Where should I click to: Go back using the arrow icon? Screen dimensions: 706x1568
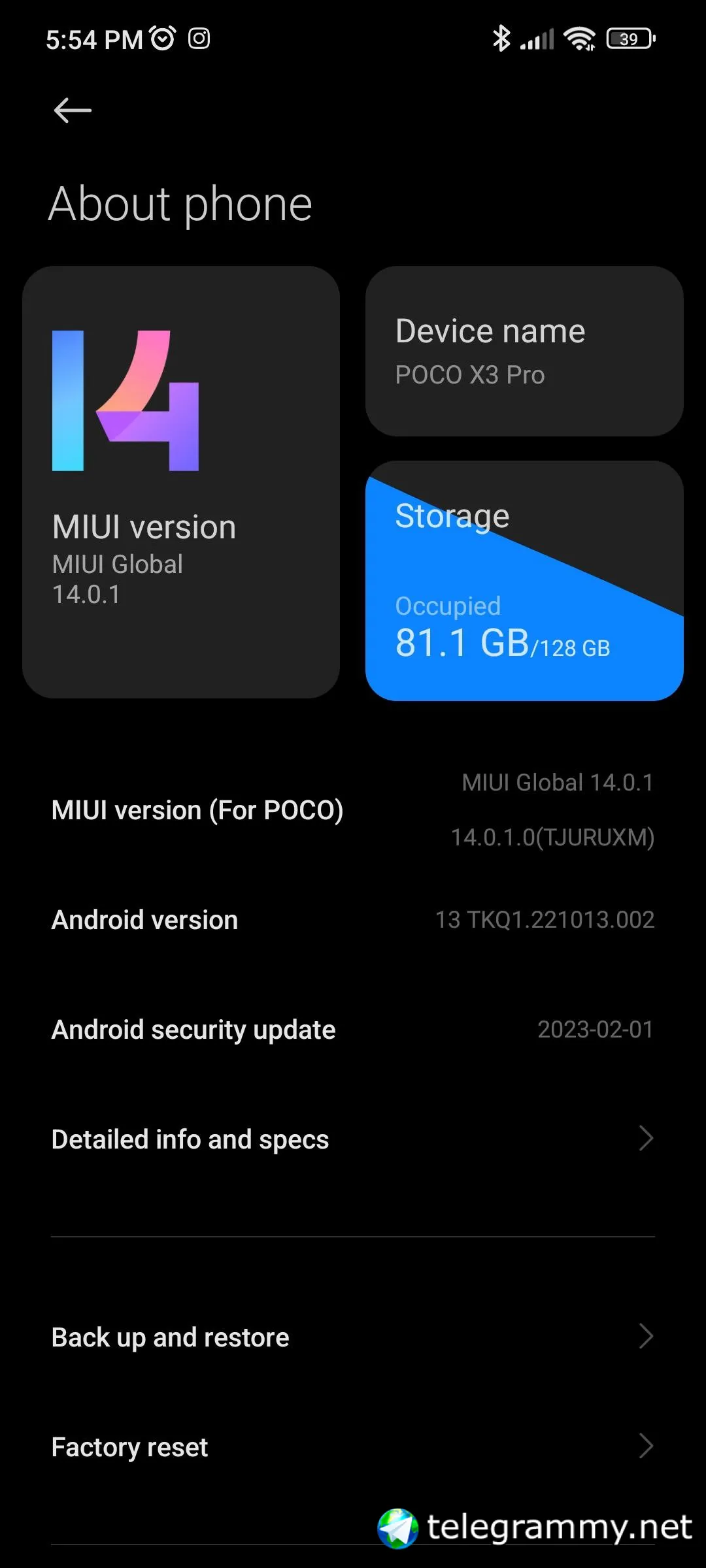coord(72,110)
